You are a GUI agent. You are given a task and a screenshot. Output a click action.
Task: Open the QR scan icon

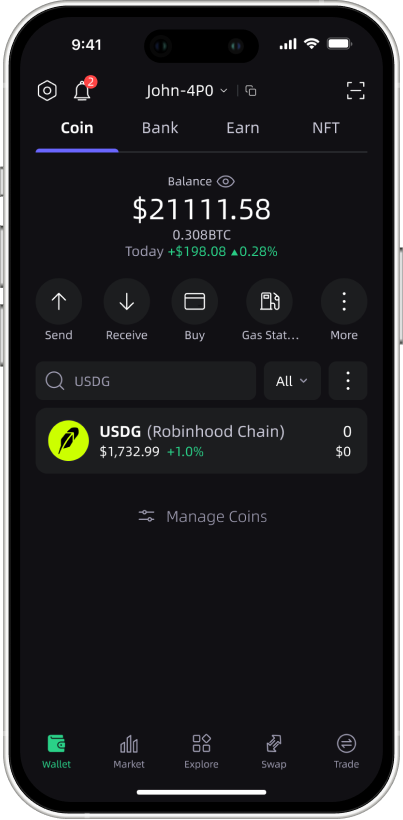point(356,91)
